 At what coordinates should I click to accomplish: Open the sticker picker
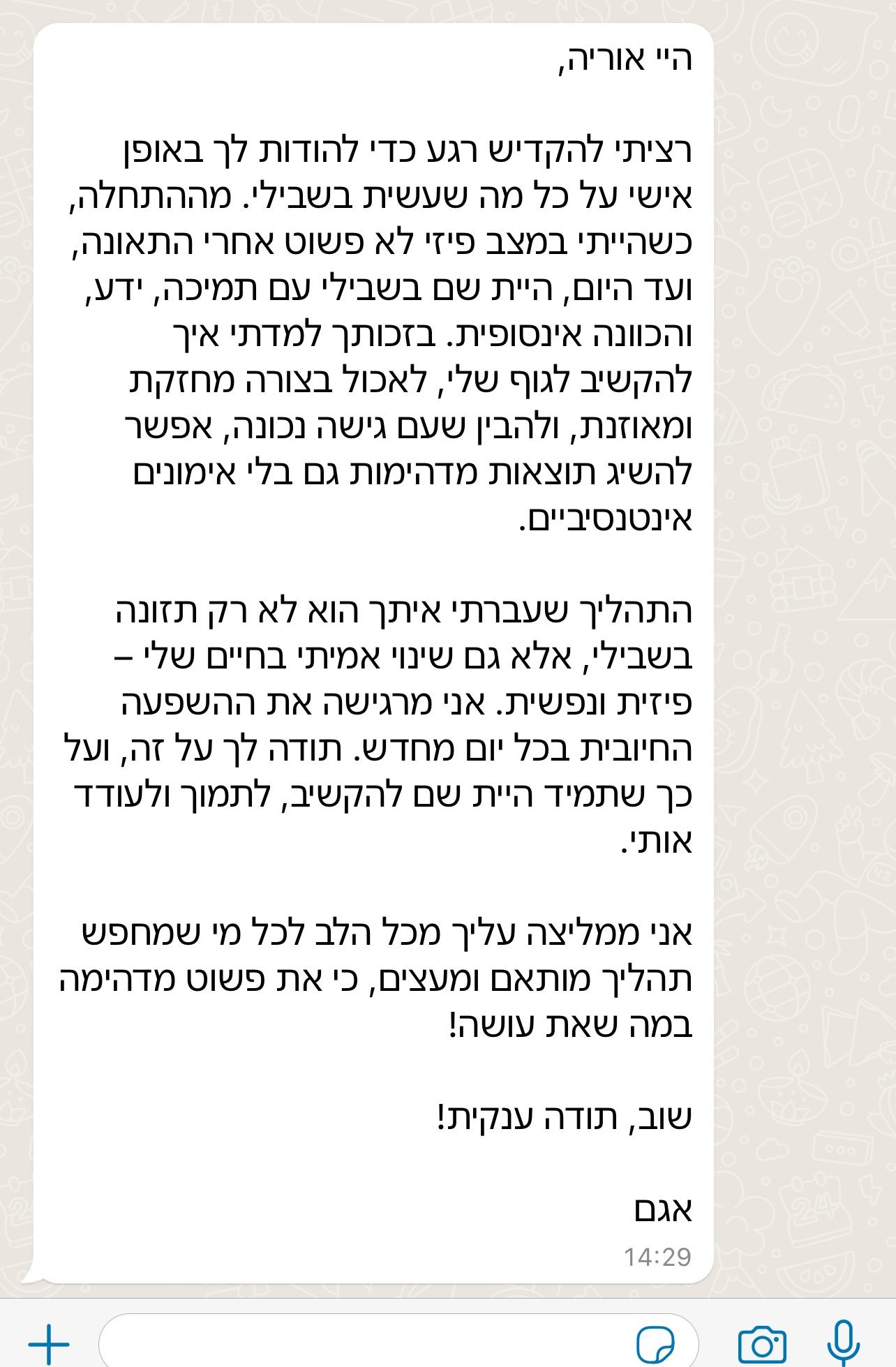655,1343
